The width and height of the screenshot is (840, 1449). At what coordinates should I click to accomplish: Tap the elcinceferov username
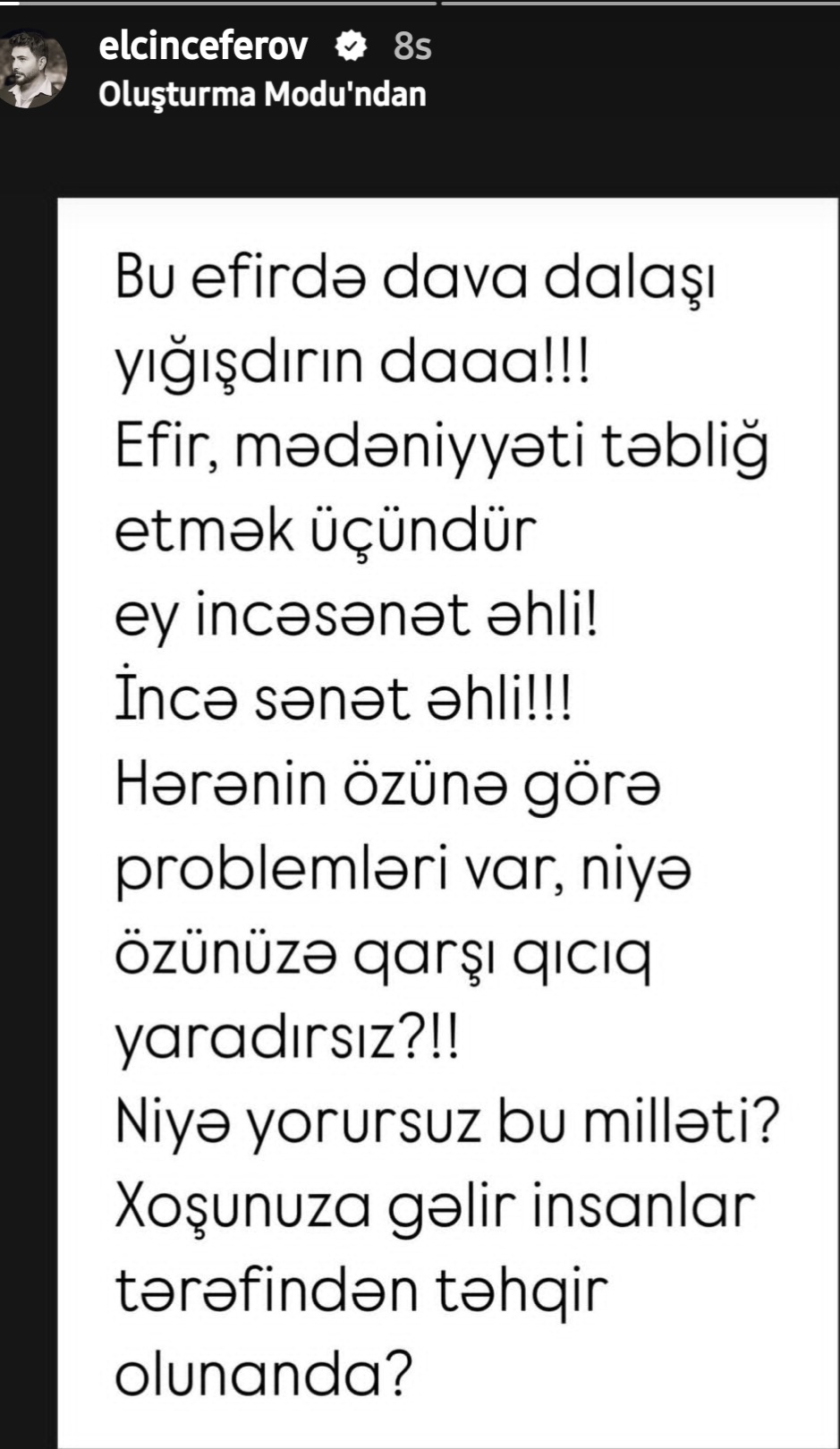[x=203, y=46]
